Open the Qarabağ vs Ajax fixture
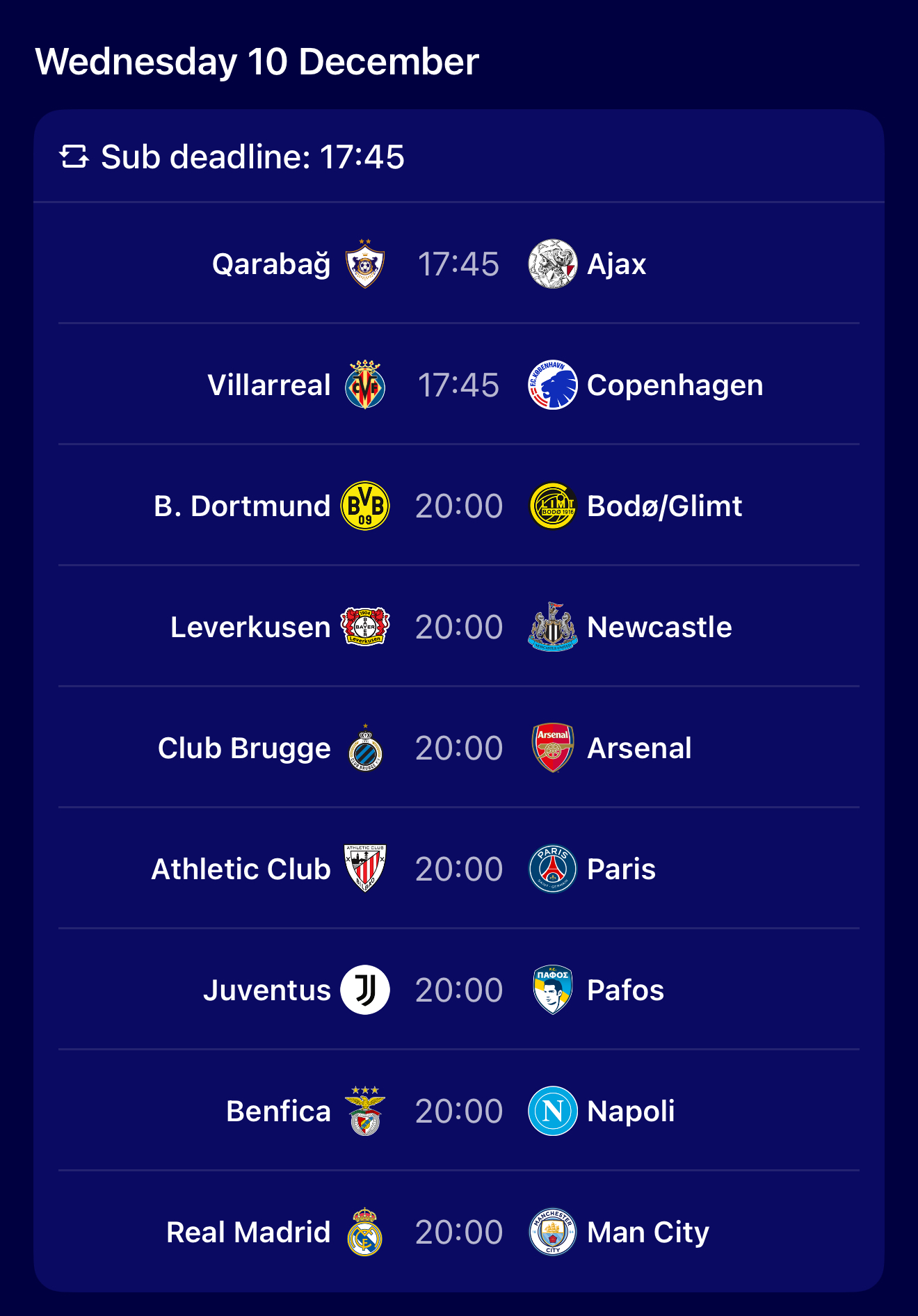 [458, 264]
